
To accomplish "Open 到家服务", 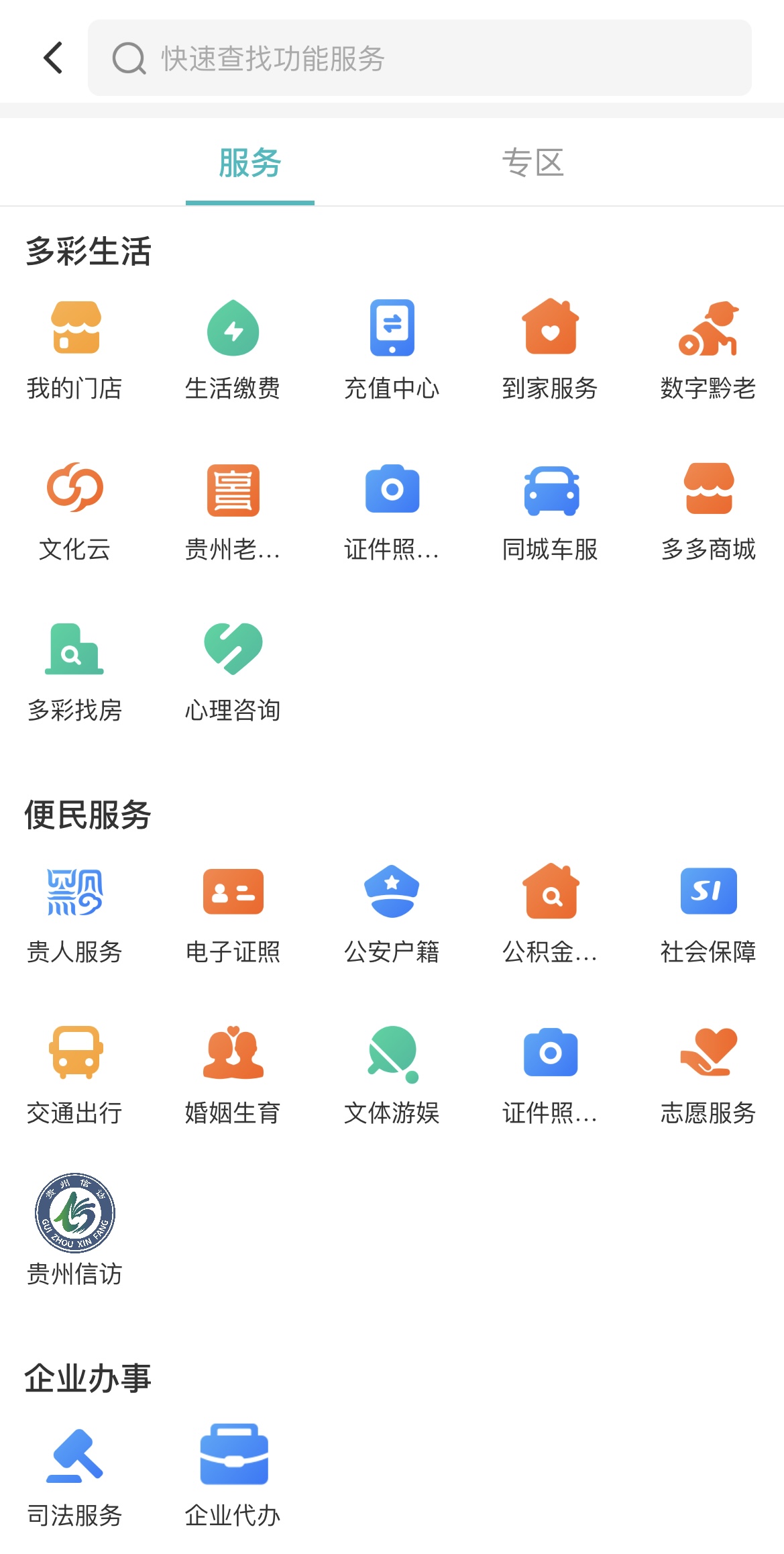I will point(550,350).
